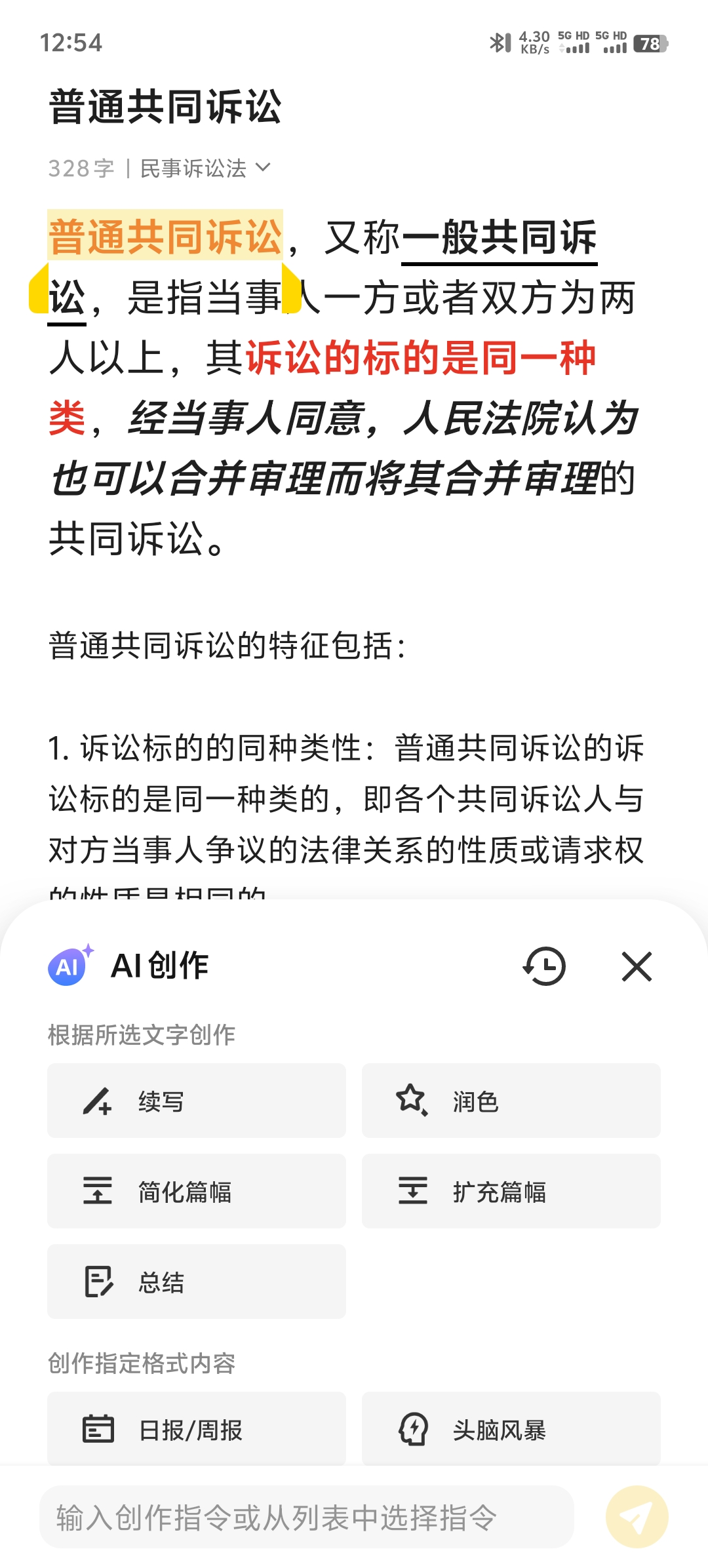Select the 续写 option
This screenshot has width=708, height=1568.
tap(197, 1101)
